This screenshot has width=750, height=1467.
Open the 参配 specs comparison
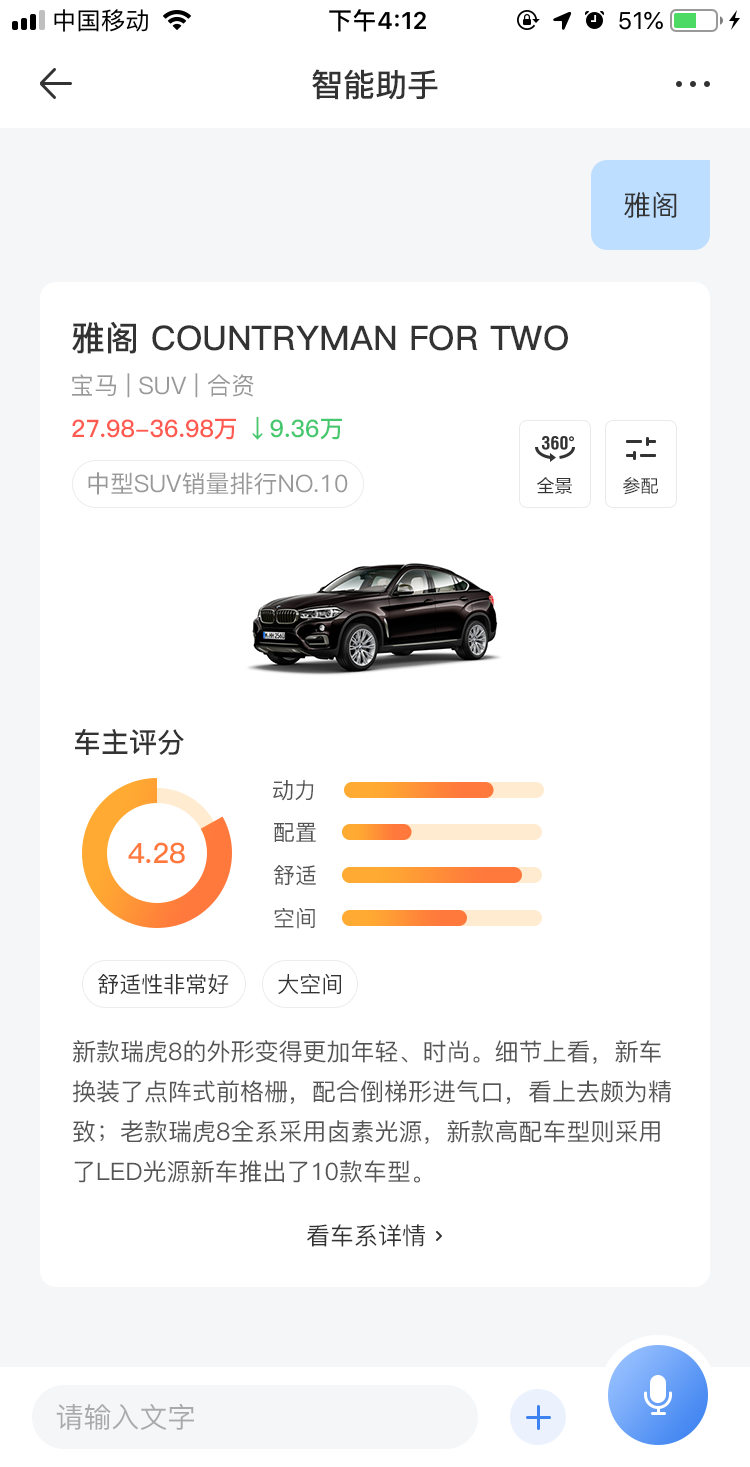click(640, 464)
